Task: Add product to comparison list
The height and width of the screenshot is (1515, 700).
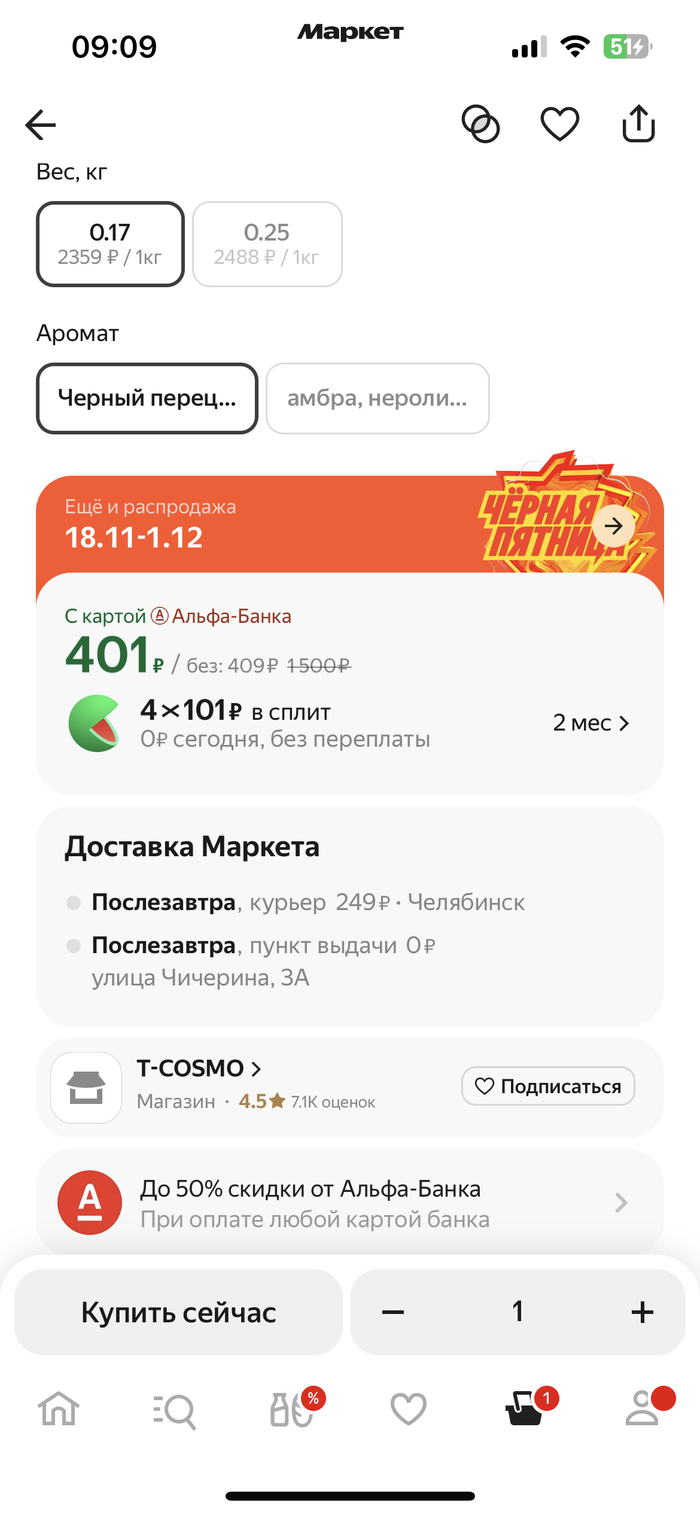Action: pos(480,124)
